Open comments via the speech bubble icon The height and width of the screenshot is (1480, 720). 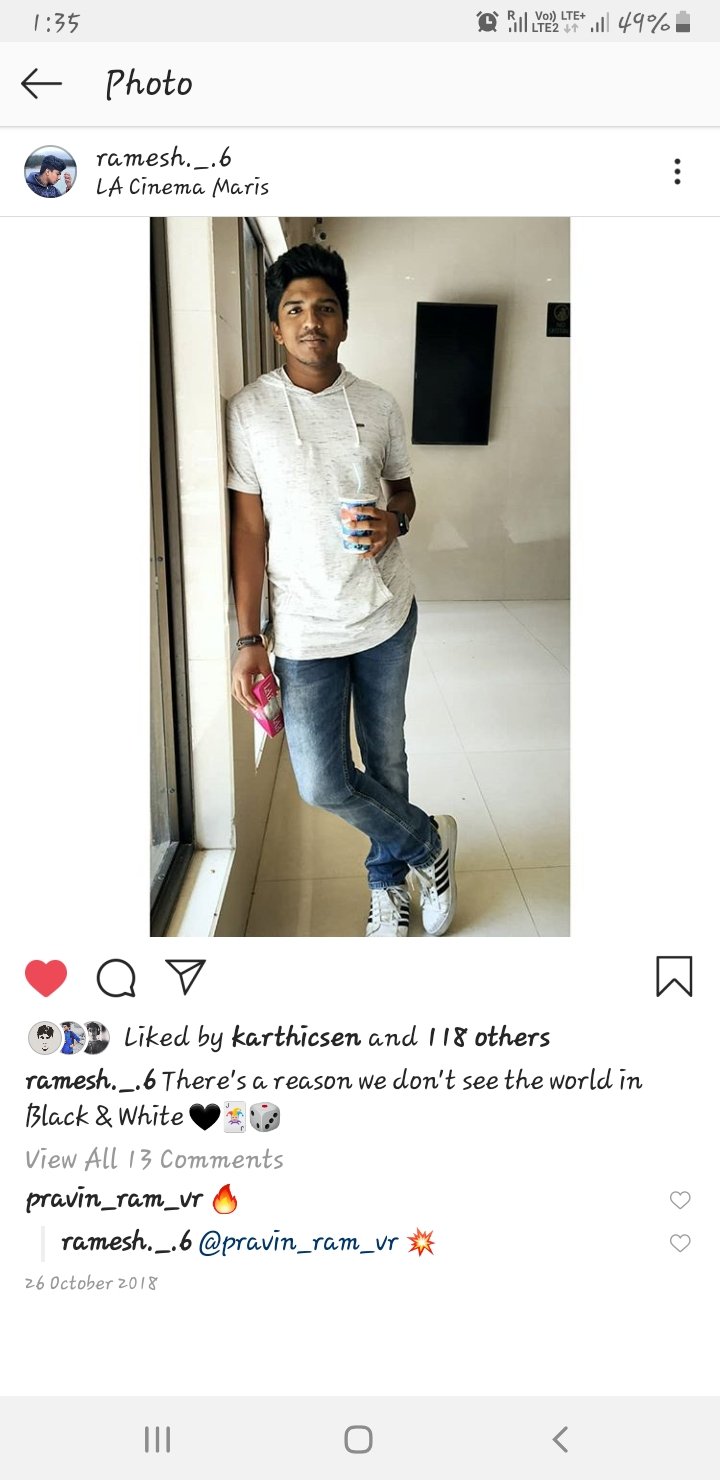click(x=116, y=978)
